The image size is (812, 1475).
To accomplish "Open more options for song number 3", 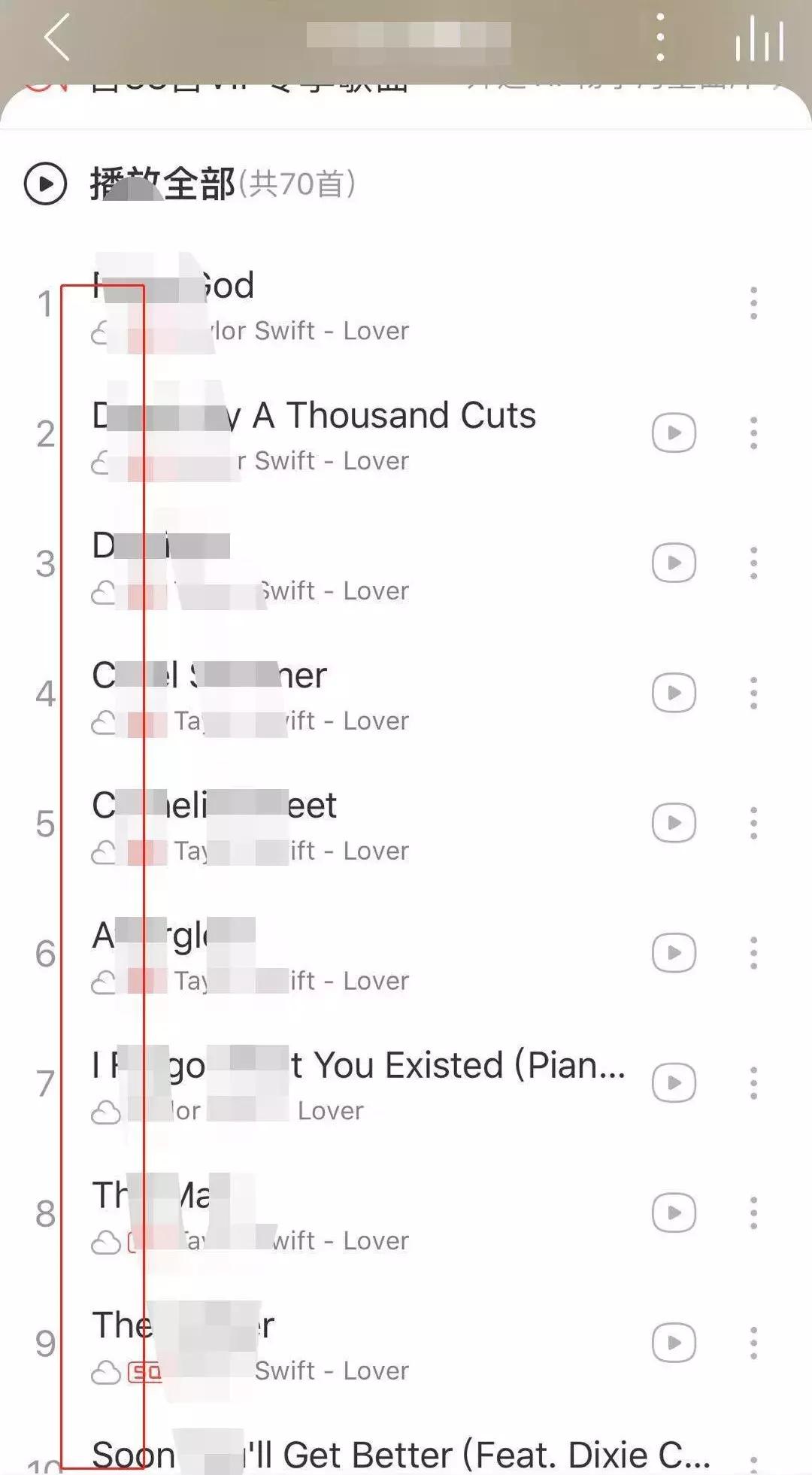I will click(x=753, y=563).
